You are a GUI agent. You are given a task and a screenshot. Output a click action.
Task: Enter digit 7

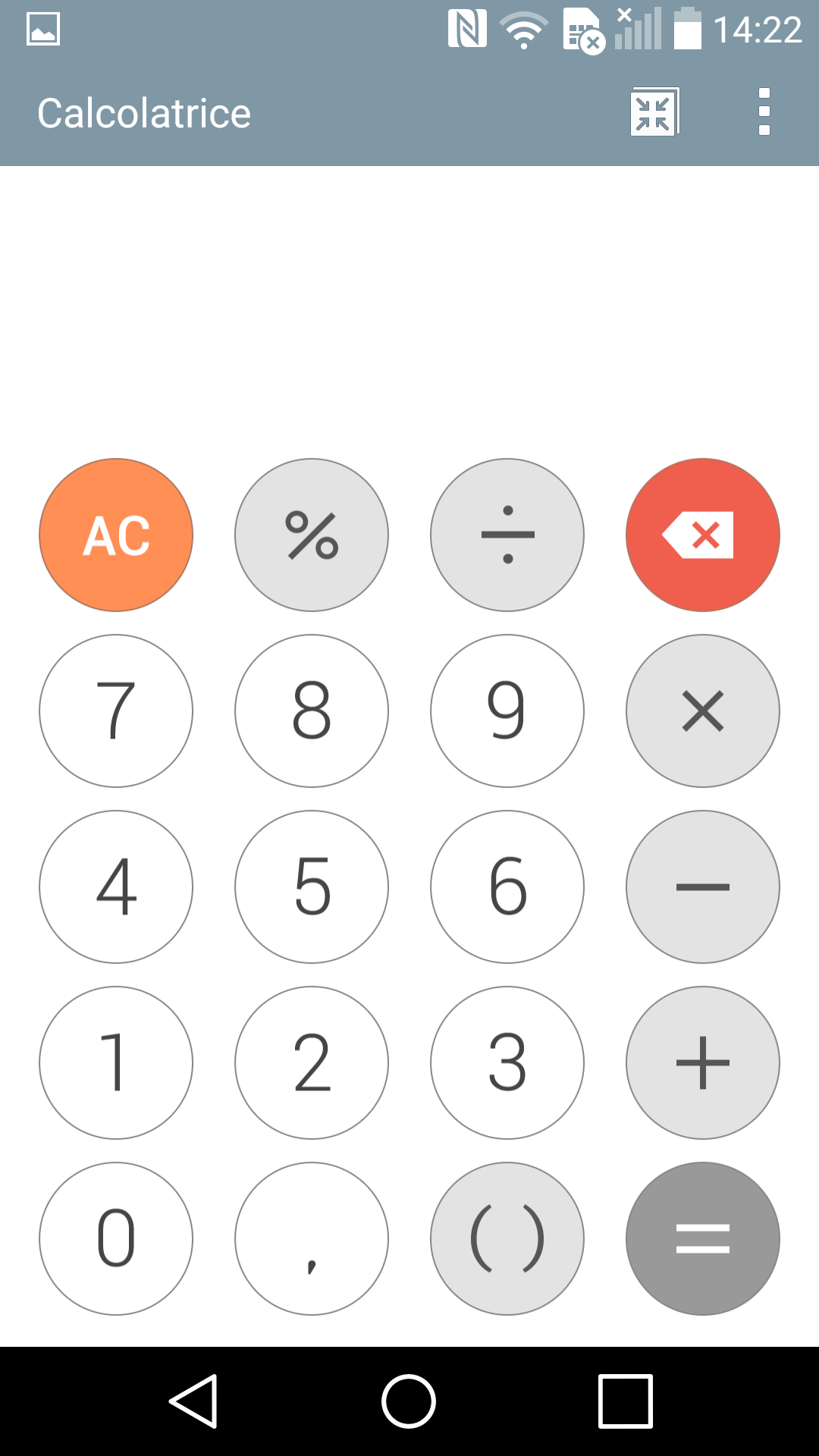tap(116, 711)
